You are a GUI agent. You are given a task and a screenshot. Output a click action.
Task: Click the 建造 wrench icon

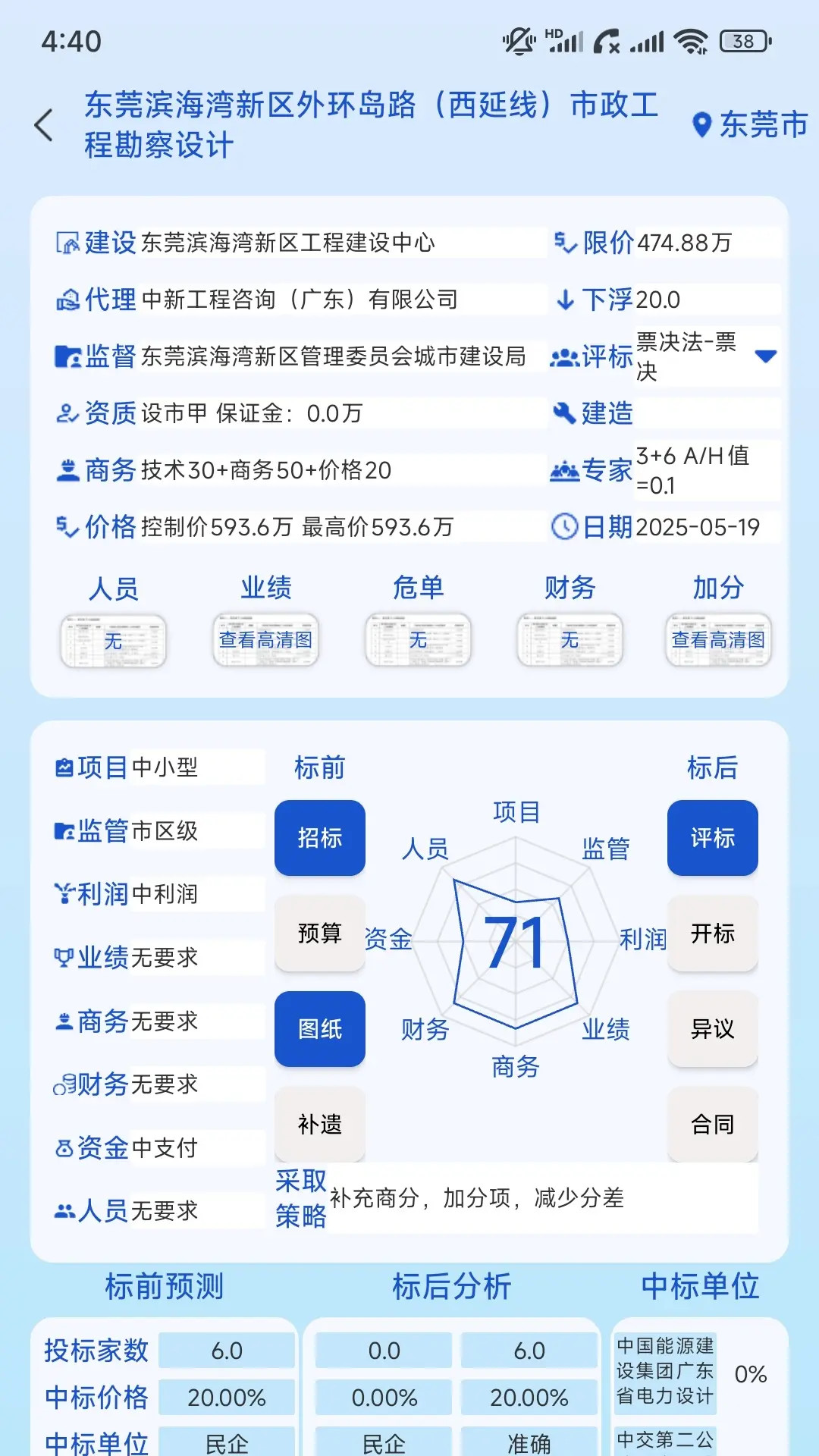pyautogui.click(x=563, y=412)
